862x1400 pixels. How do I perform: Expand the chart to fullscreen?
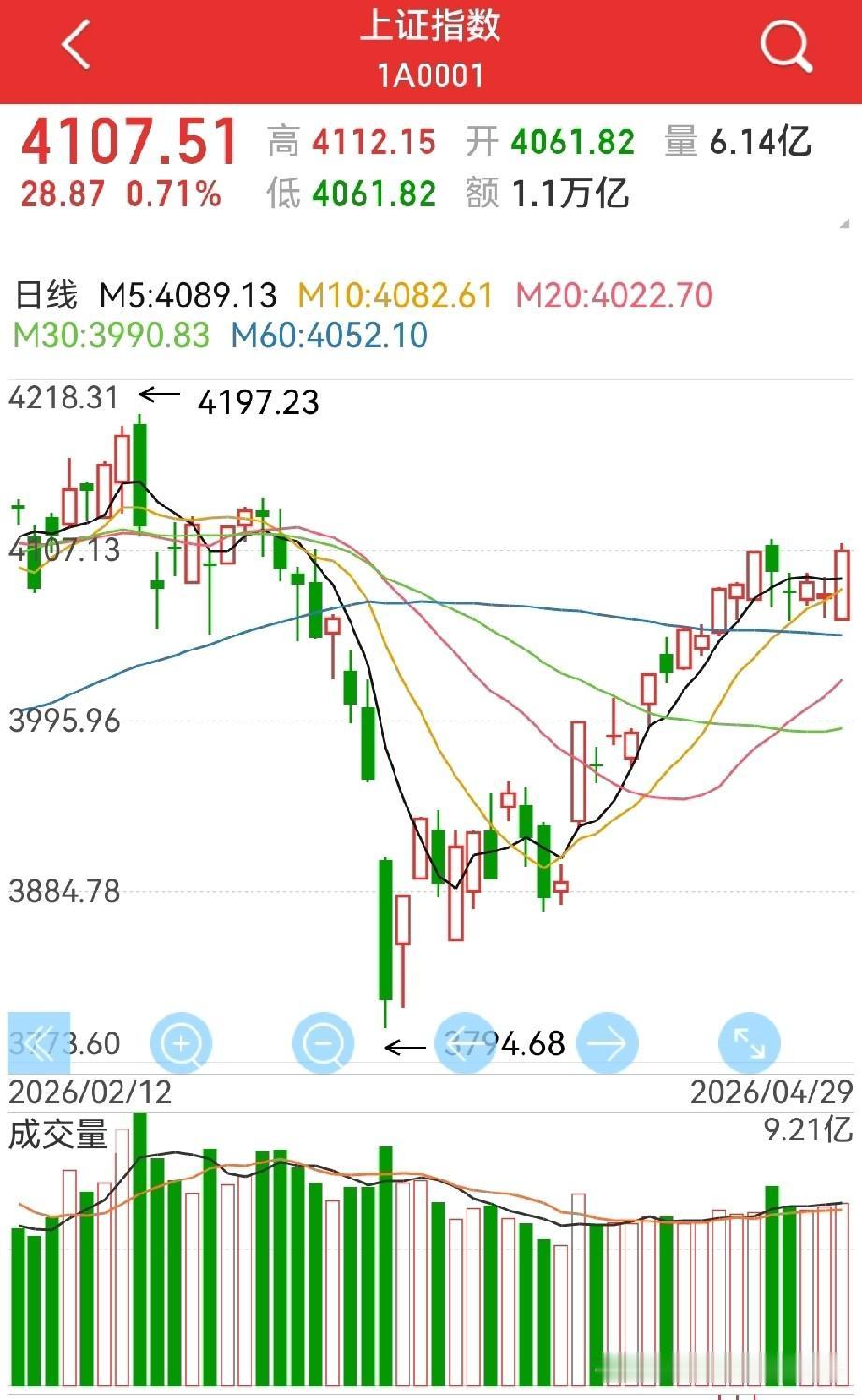[x=749, y=1043]
